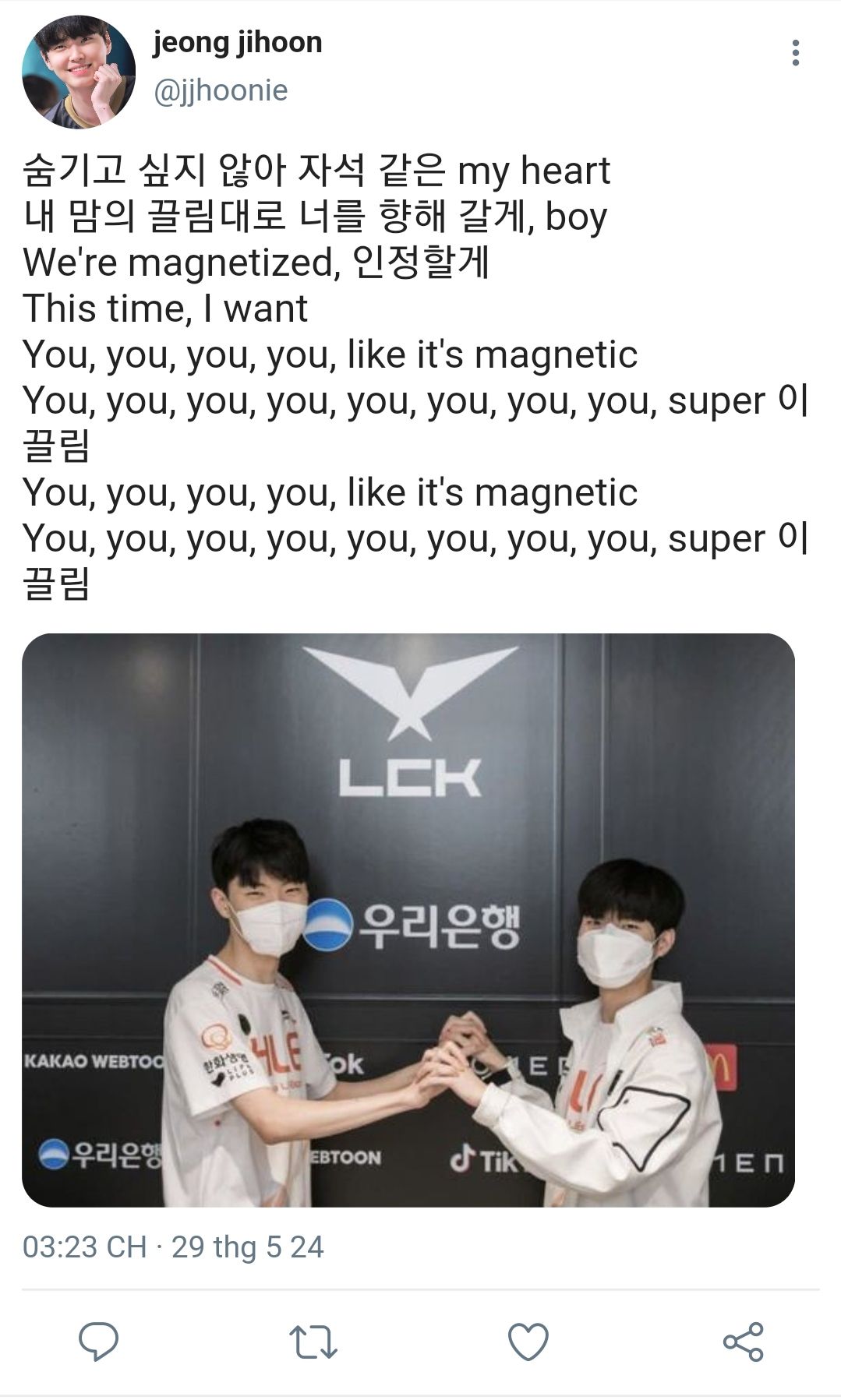The height and width of the screenshot is (1400, 841).
Task: Open the @jjhoonie profile handle
Action: click(x=221, y=90)
